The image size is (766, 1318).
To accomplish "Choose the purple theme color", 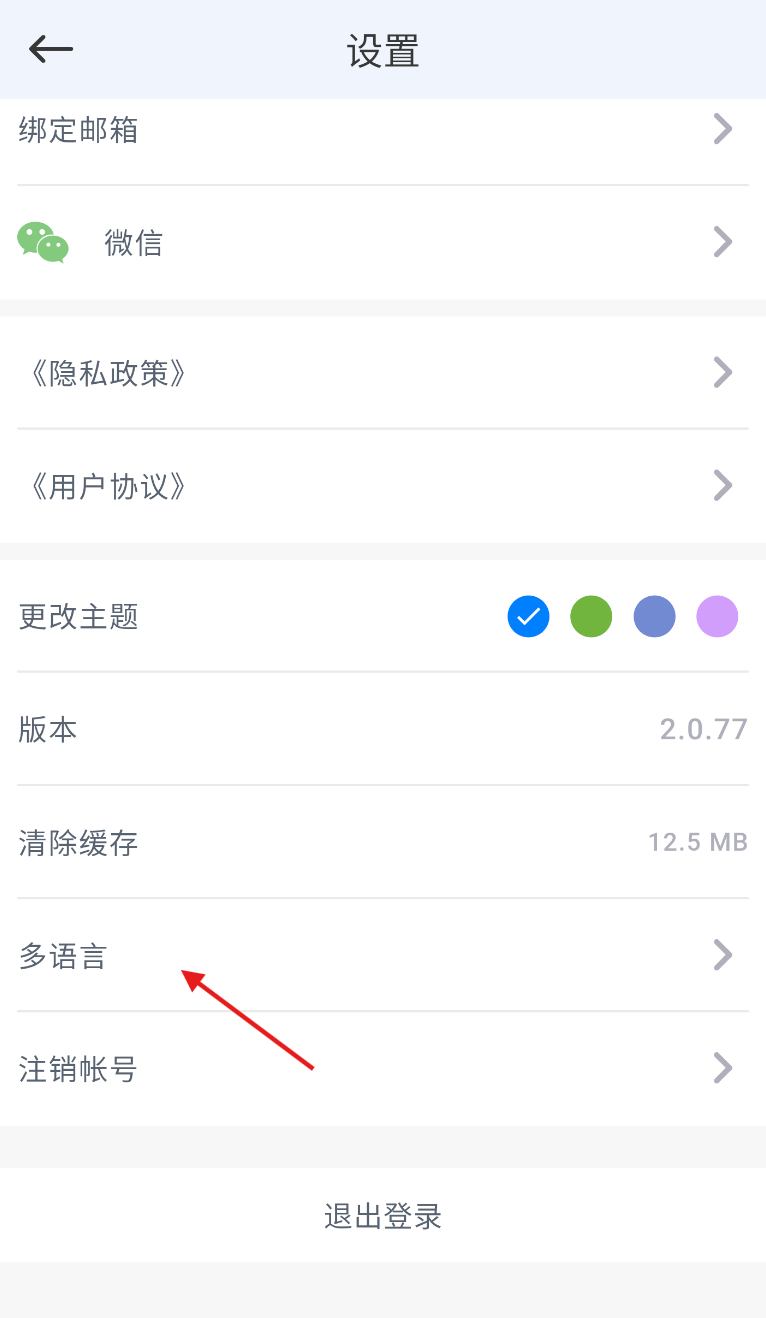I will click(717, 616).
